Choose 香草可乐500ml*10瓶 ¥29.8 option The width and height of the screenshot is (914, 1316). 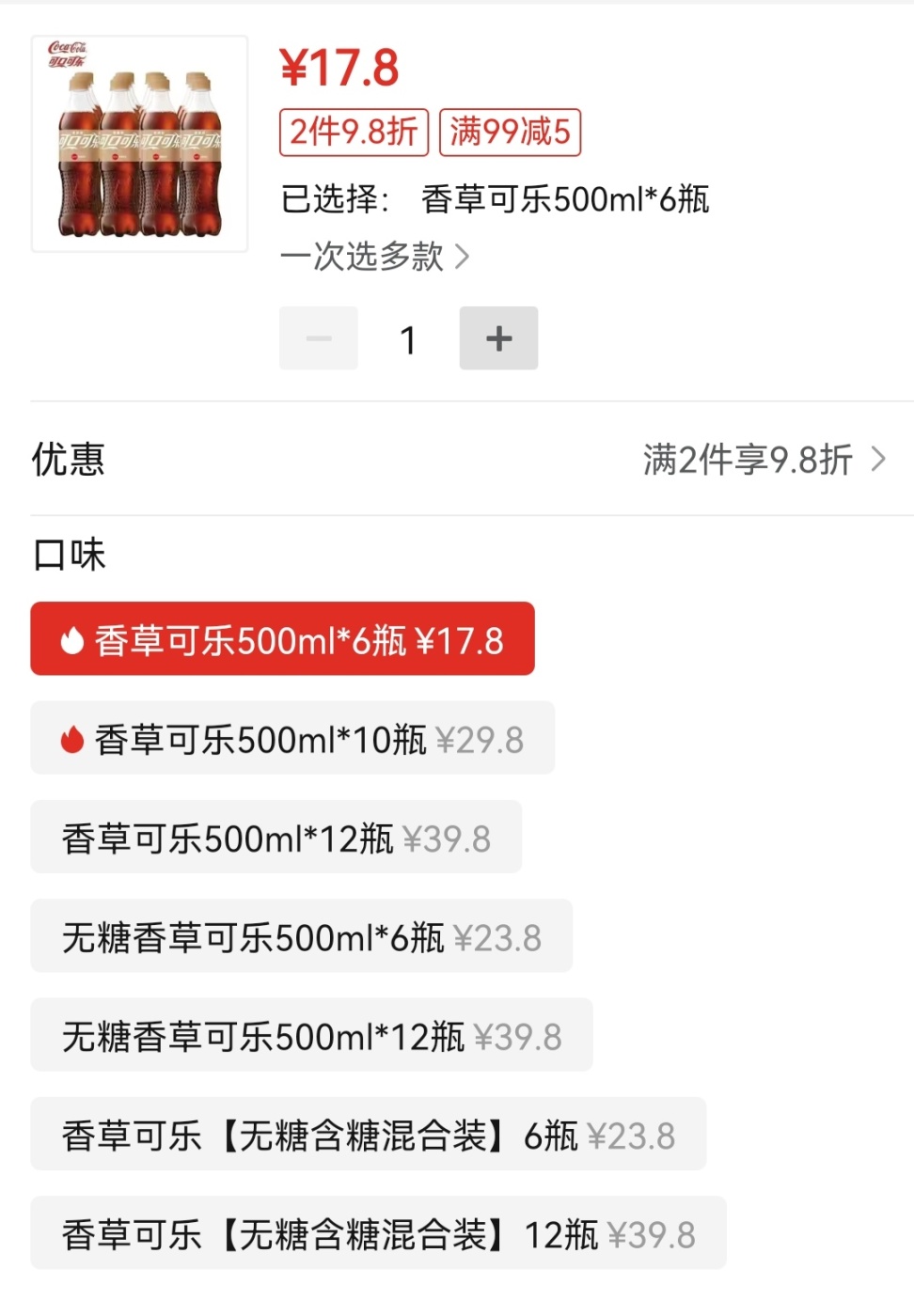[292, 739]
